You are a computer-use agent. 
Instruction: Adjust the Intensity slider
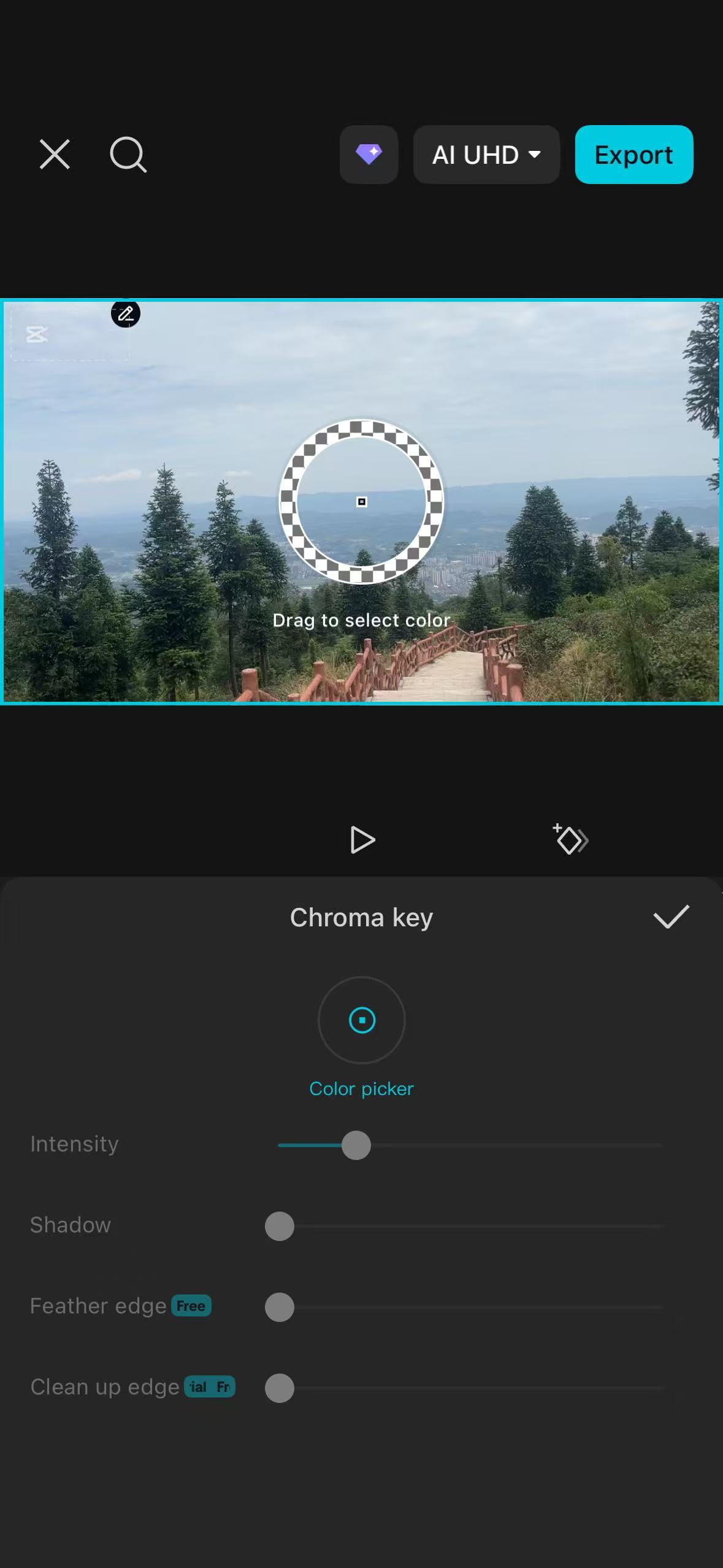point(354,1145)
